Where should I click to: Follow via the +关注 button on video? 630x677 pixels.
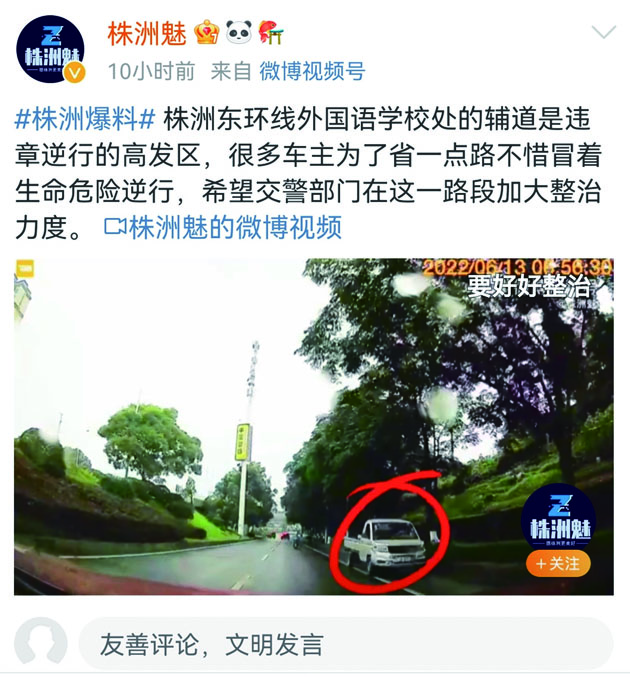(558, 563)
